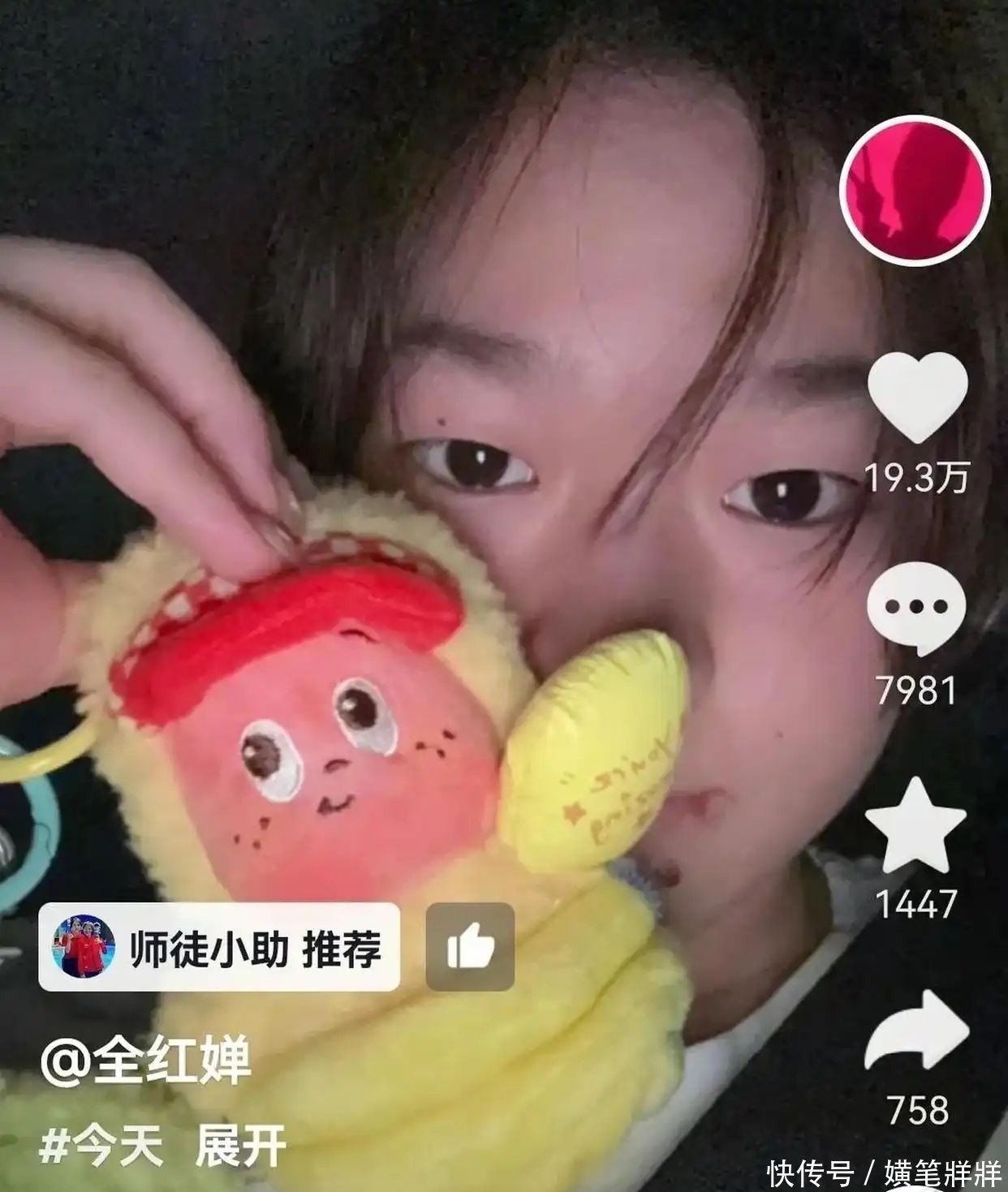This screenshot has height=1192, width=1008.
Task: Like this video with the heart
Action: [x=917, y=397]
